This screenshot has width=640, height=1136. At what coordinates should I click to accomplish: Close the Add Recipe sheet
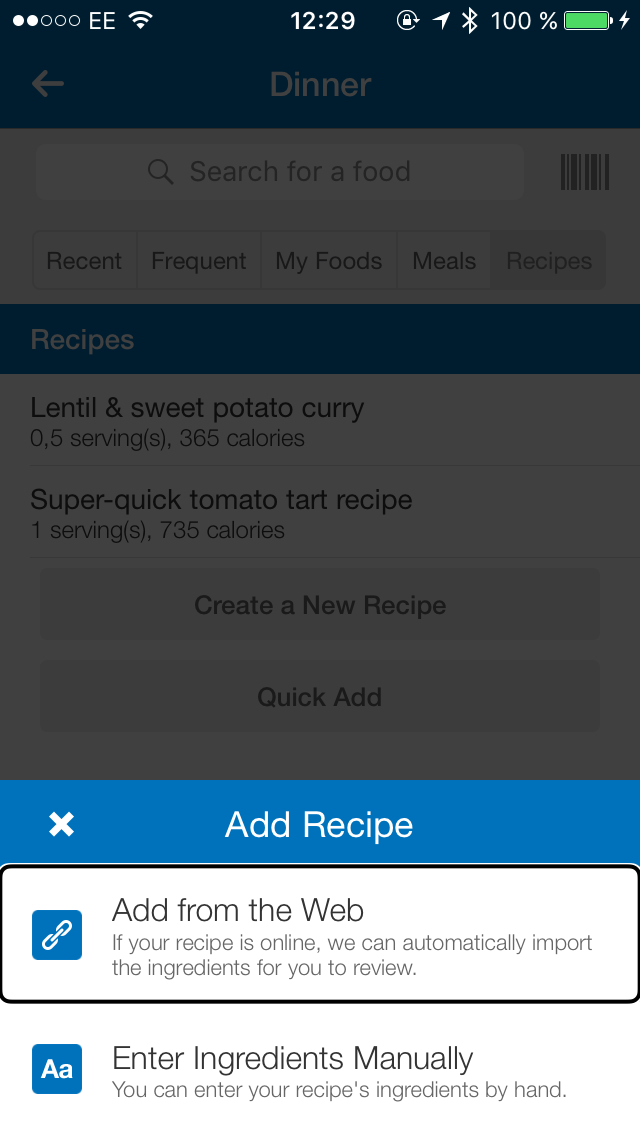click(61, 824)
